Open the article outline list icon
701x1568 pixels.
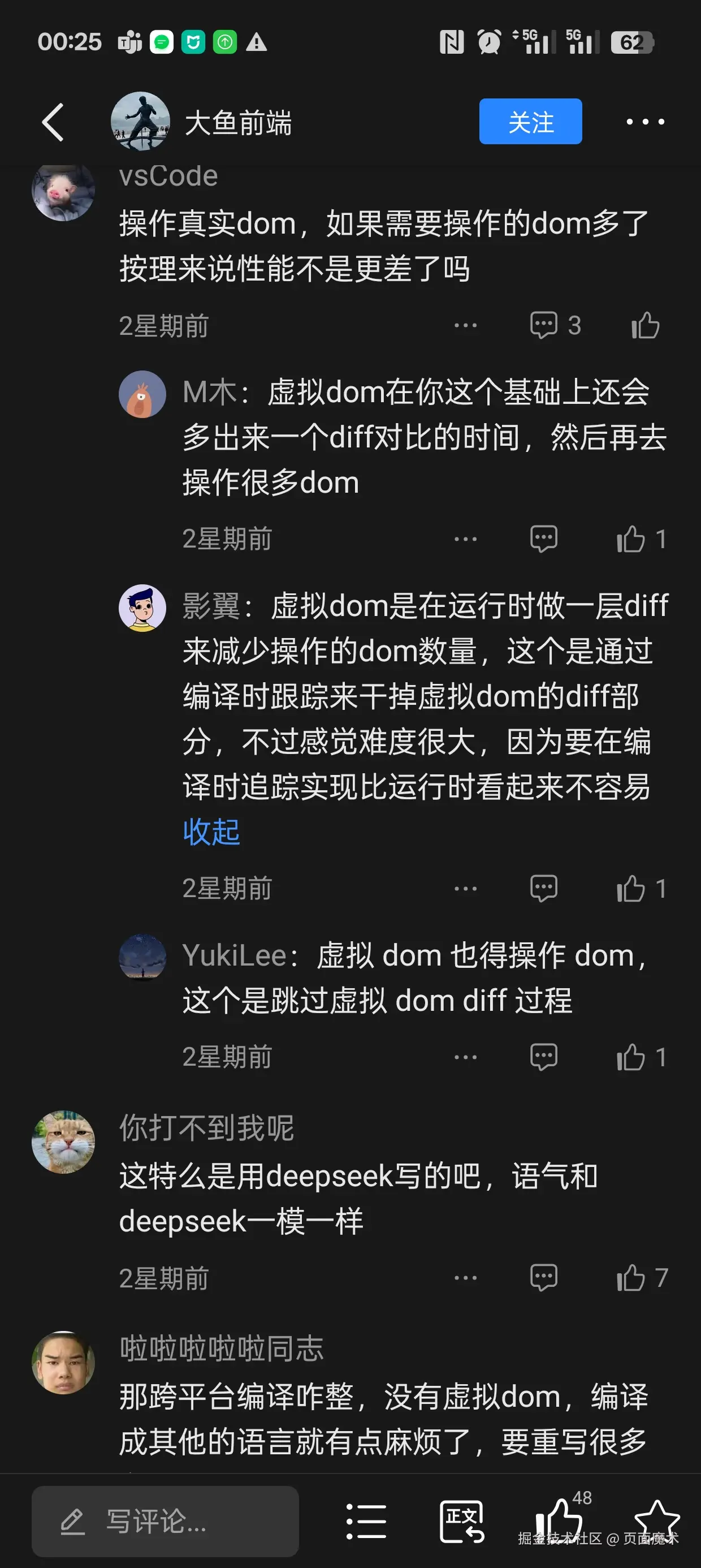366,1521
